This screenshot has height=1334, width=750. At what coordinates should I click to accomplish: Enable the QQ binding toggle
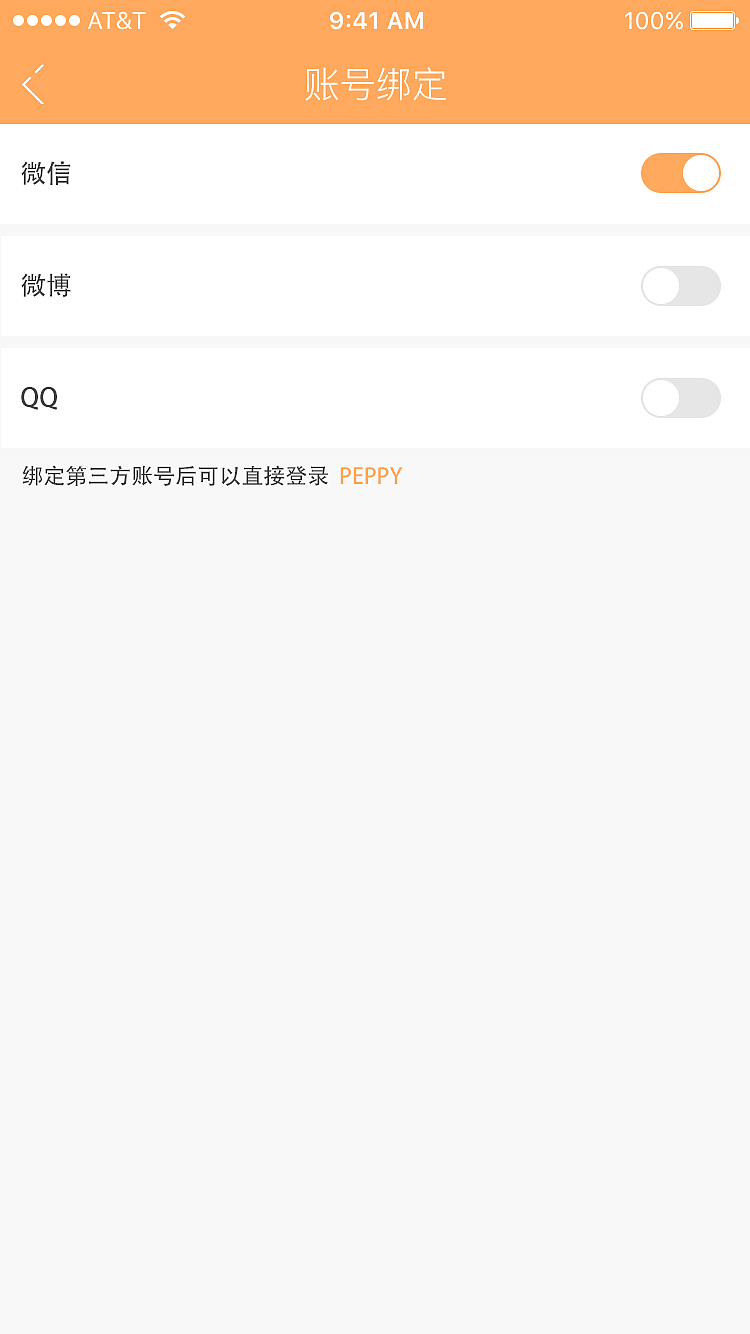point(681,398)
